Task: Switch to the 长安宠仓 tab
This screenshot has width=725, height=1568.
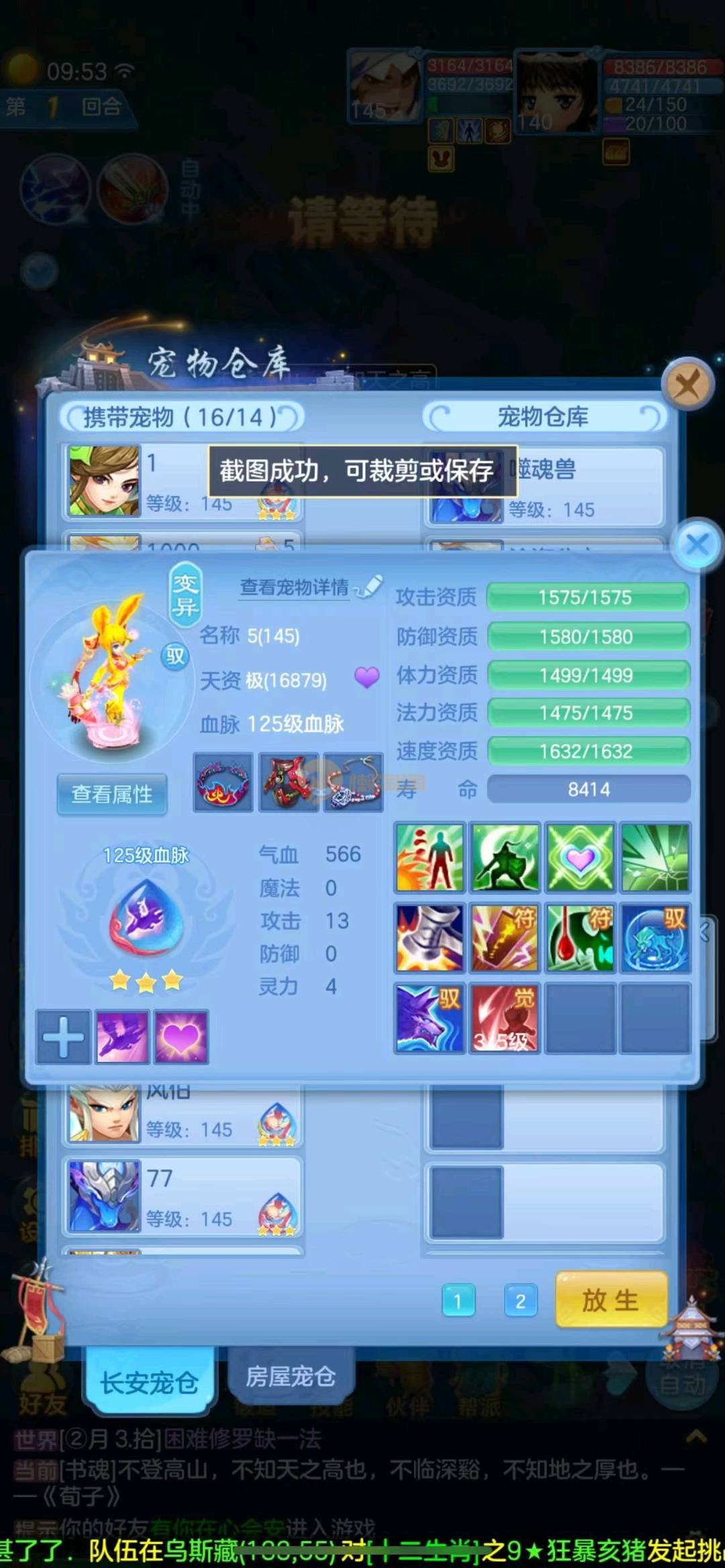Action: [x=149, y=1383]
